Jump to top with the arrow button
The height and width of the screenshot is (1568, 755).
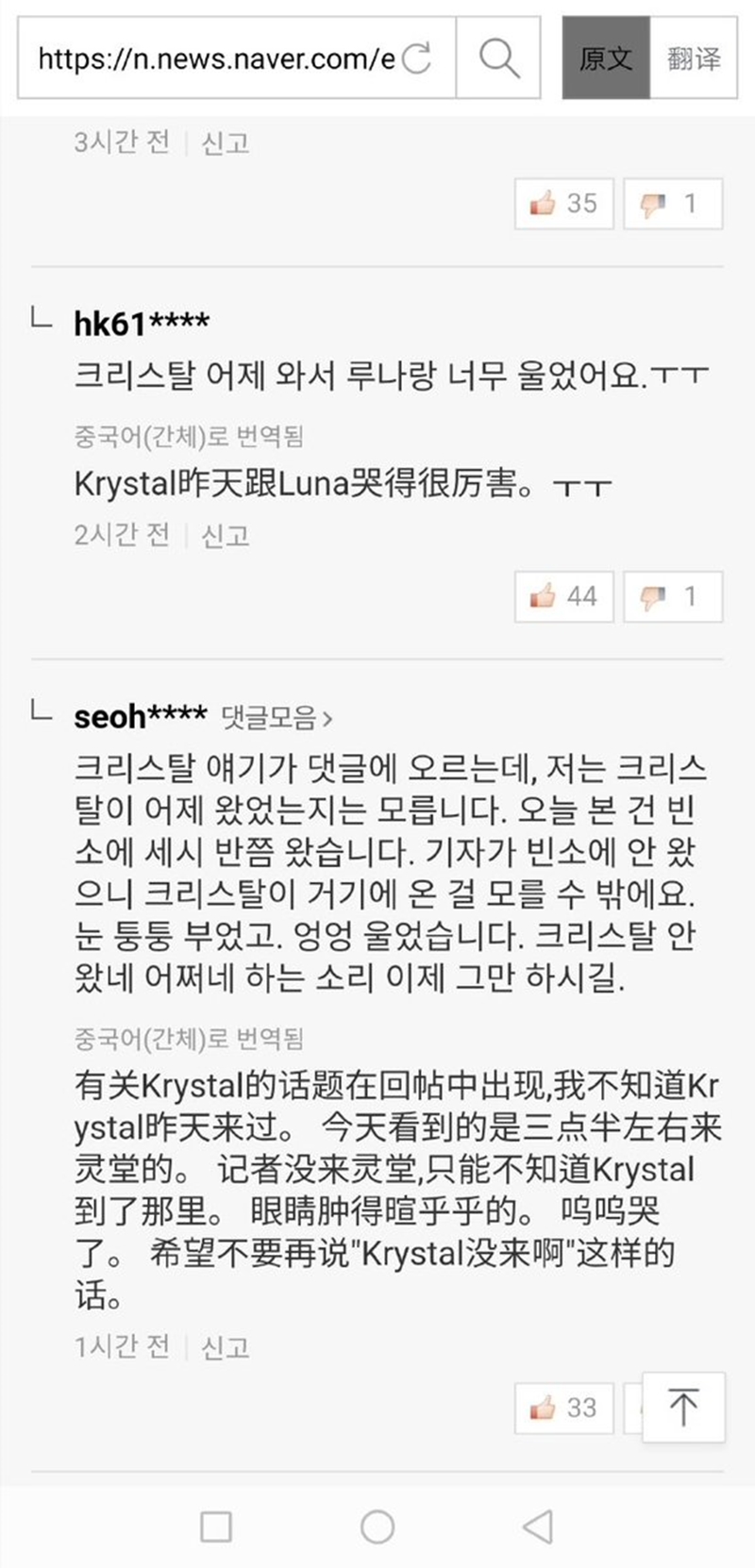(683, 1408)
